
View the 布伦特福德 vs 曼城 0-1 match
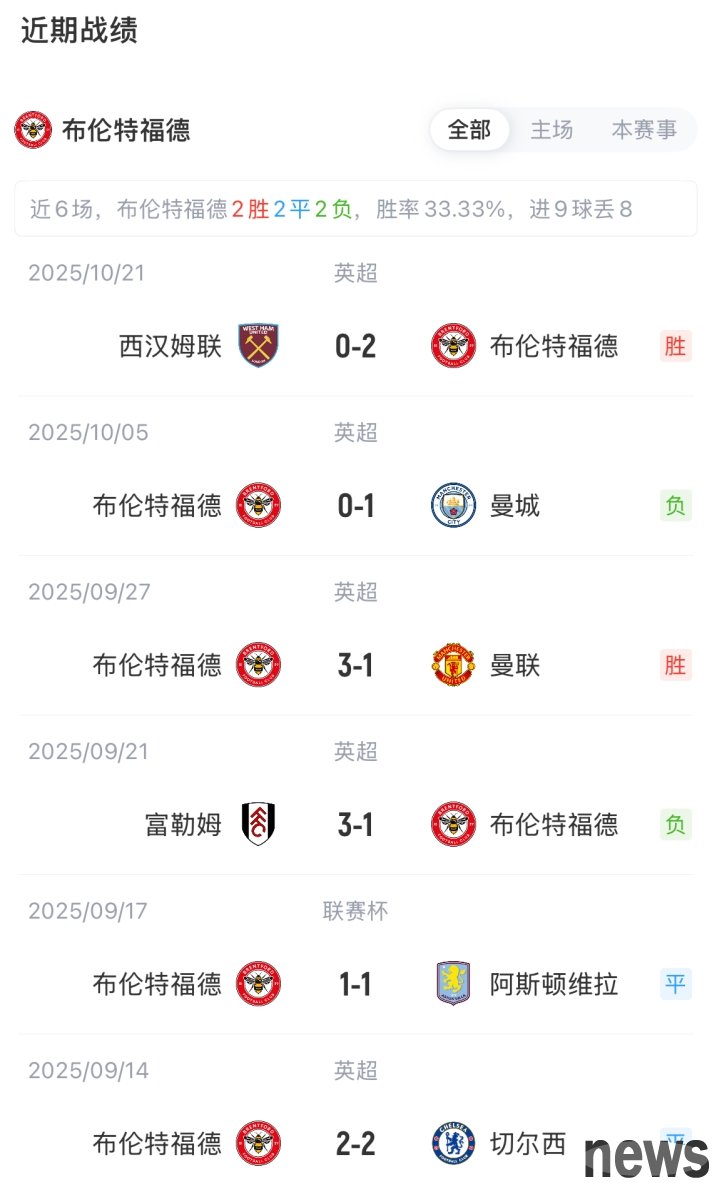[x=355, y=506]
